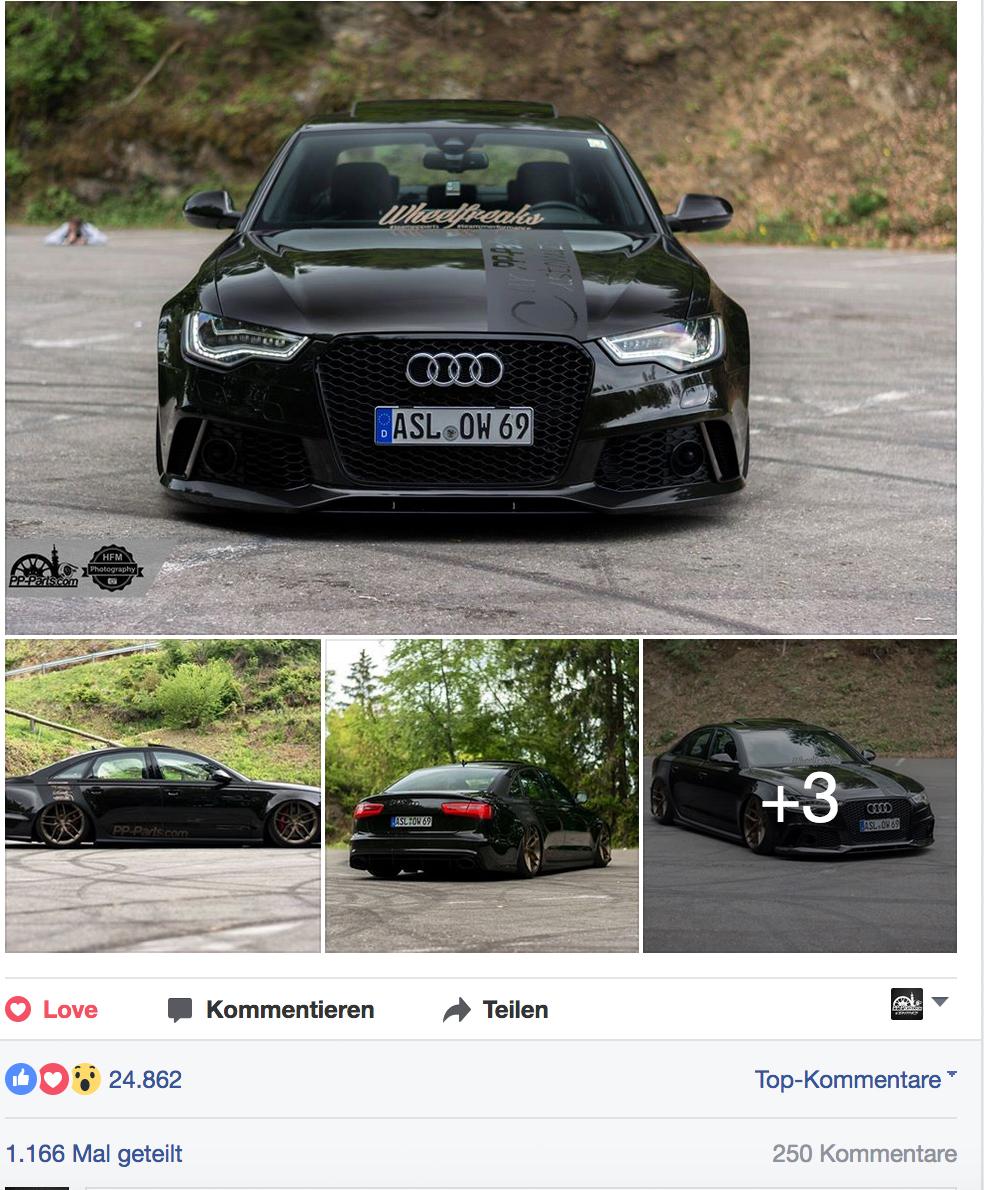
Task: Open the 250 Kommentare link
Action: click(864, 1154)
